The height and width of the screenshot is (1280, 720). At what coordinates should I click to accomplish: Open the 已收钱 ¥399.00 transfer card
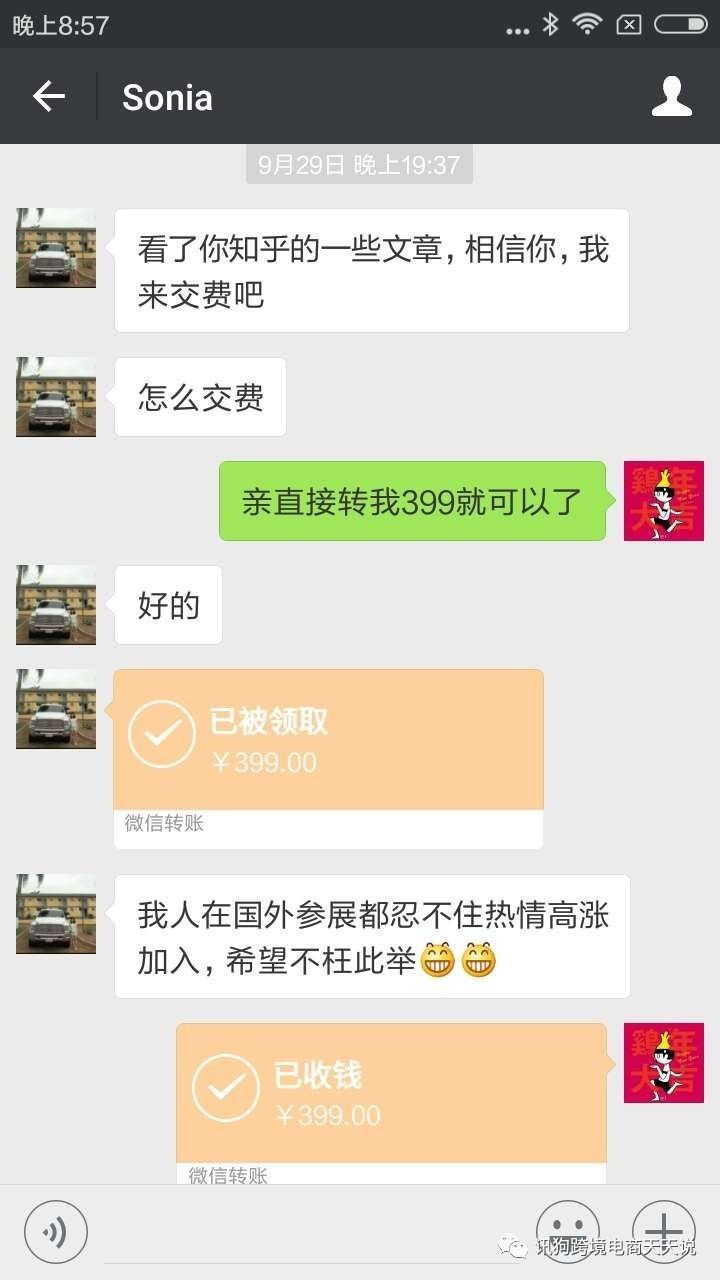coord(391,1093)
